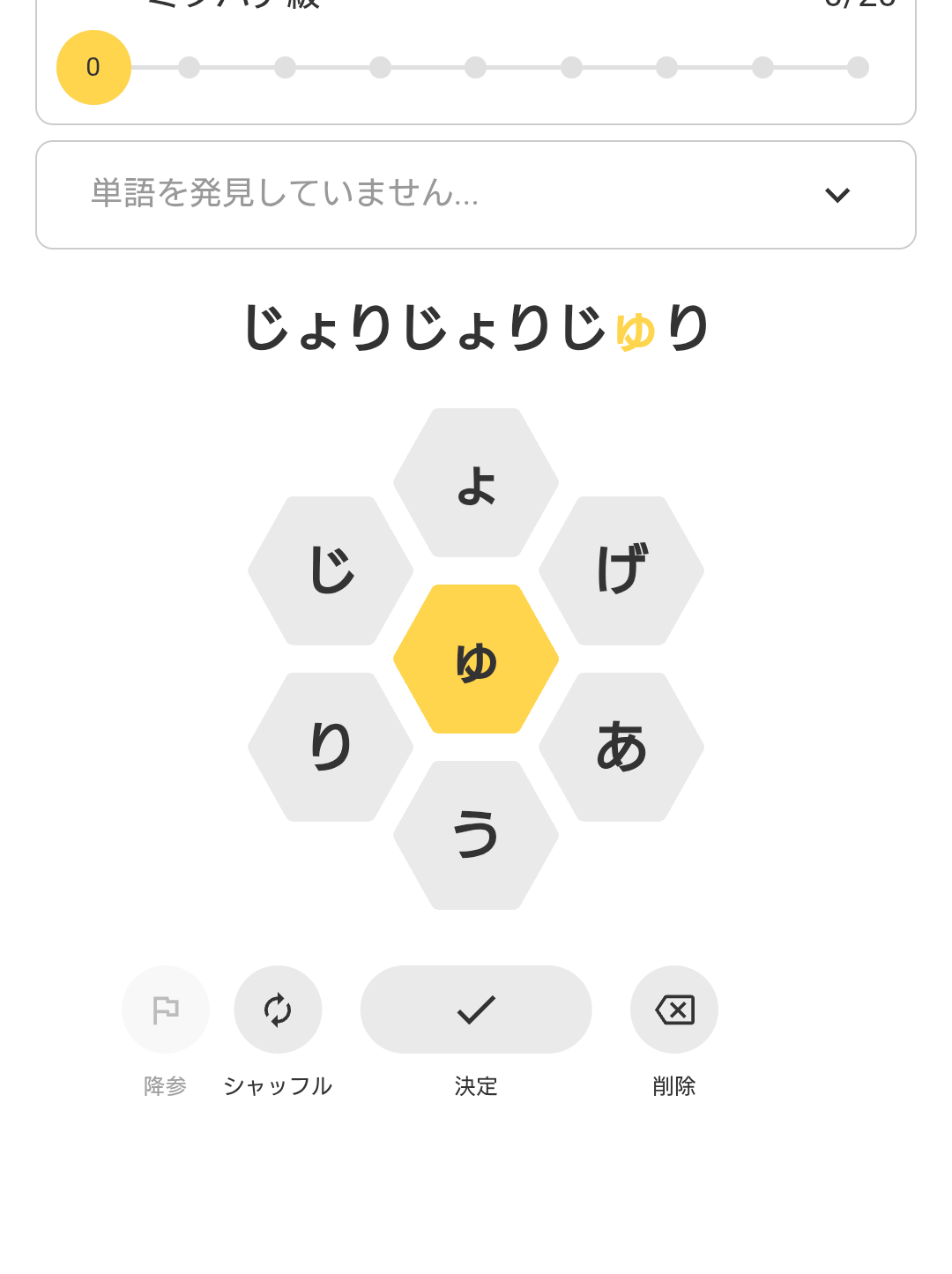The height and width of the screenshot is (1274, 952).
Task: Choose the り hexagon letter
Action: click(x=331, y=748)
